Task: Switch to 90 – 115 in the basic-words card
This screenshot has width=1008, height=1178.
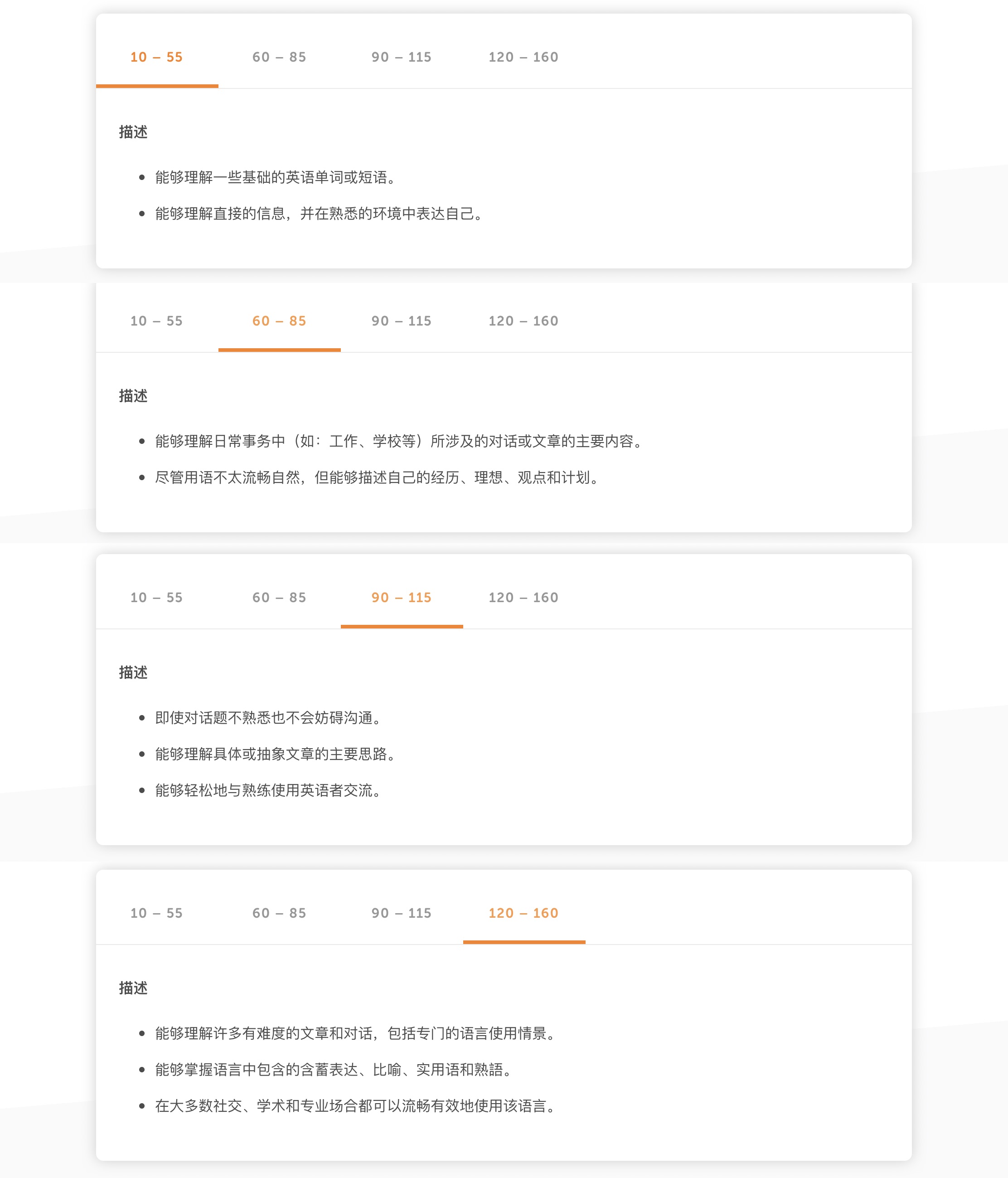Action: pos(401,57)
